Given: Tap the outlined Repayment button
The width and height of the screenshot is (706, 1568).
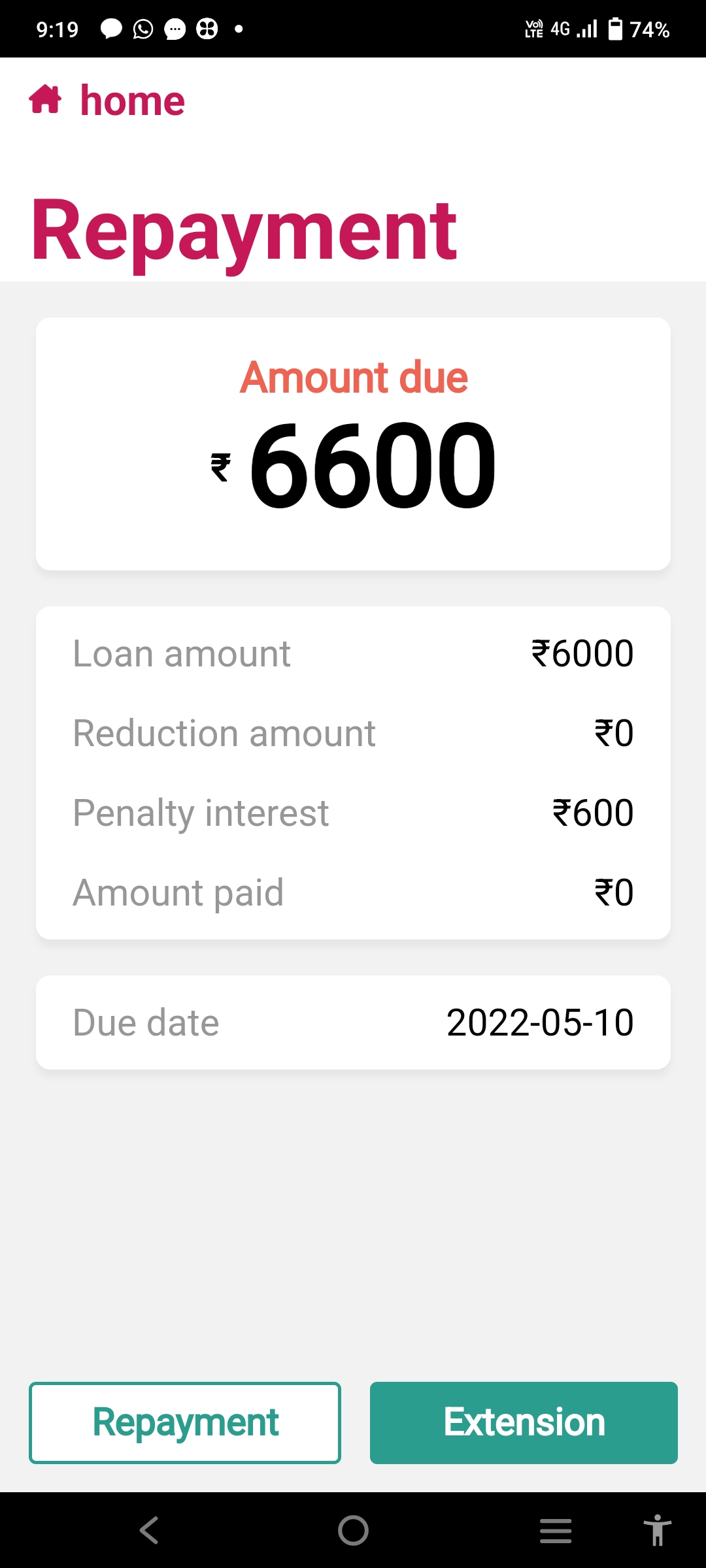Looking at the screenshot, I should 185,1422.
